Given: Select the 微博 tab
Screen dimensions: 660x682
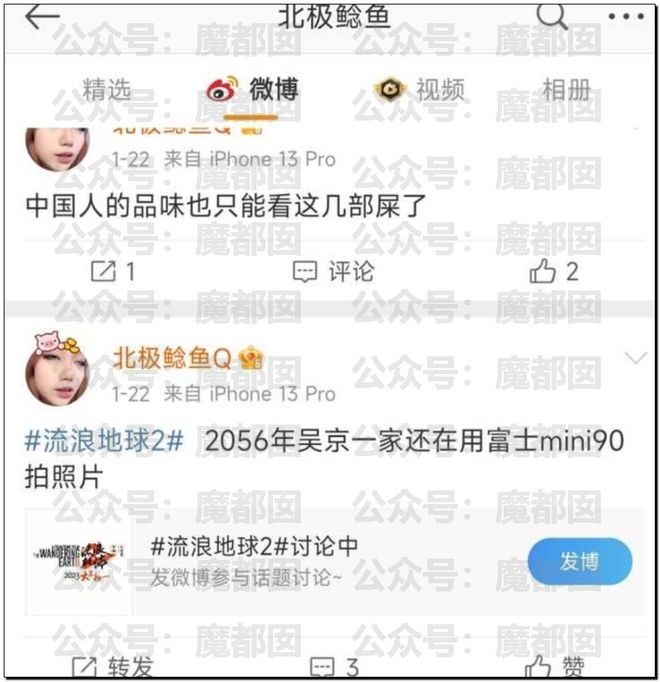Looking at the screenshot, I should click(252, 90).
